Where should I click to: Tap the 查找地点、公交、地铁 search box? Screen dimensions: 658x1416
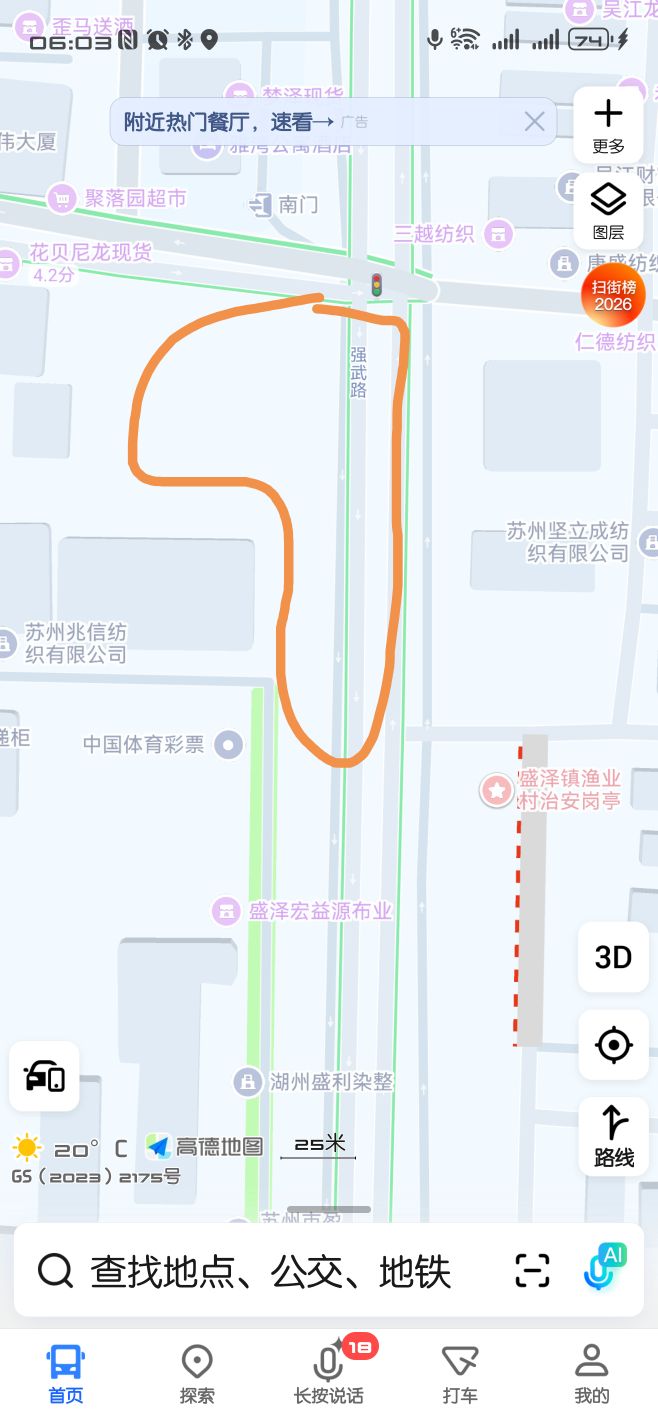click(x=270, y=1271)
